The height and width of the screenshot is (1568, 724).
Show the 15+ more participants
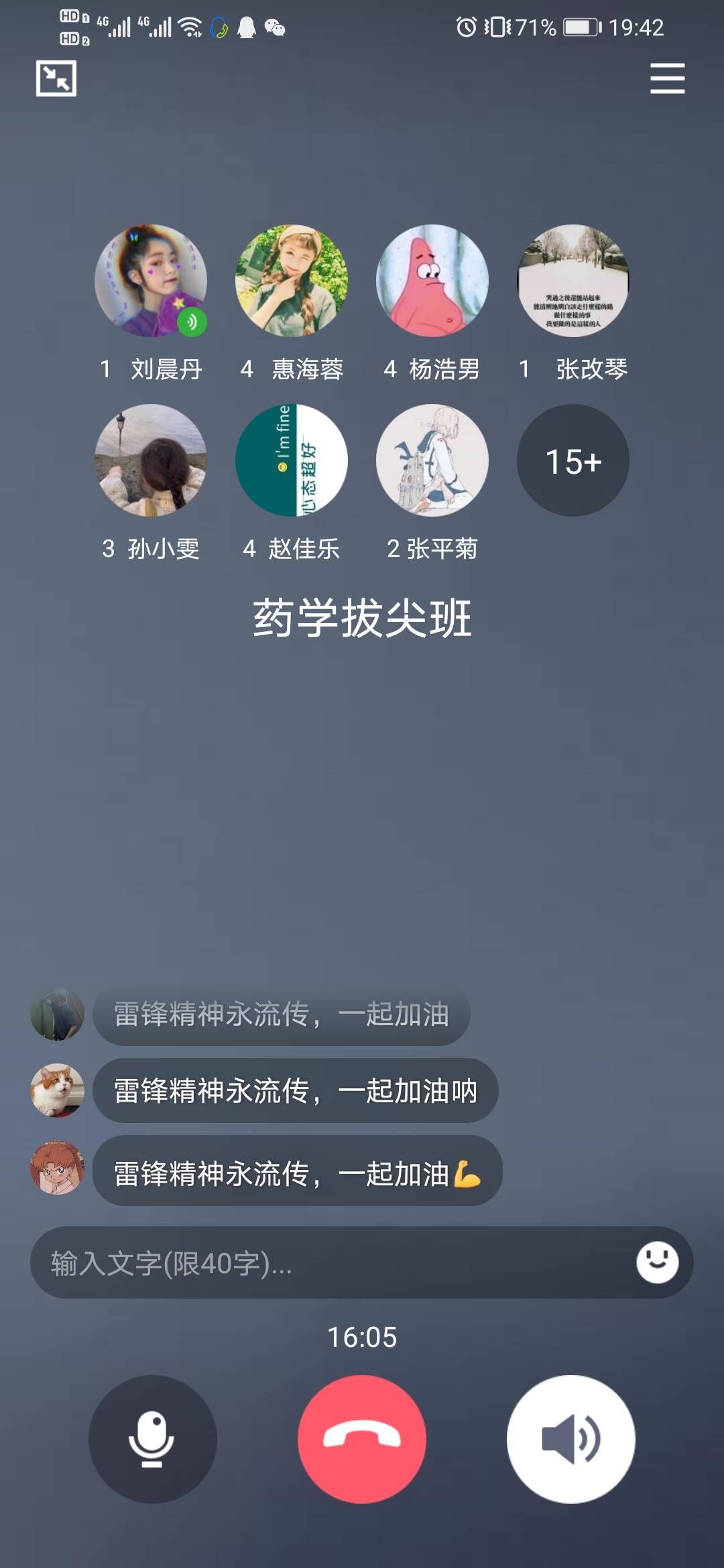[573, 460]
